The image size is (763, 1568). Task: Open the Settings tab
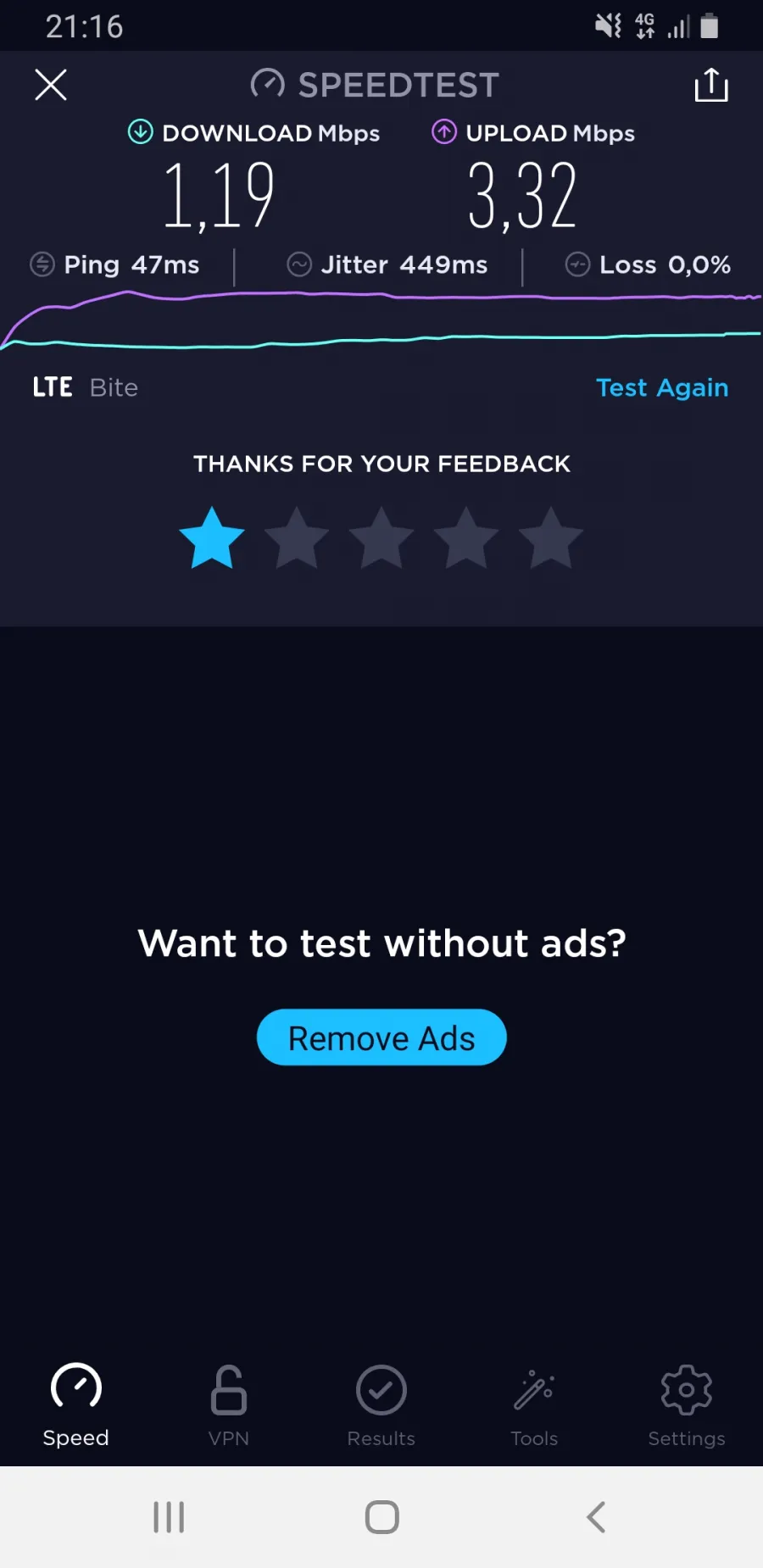687,1406
